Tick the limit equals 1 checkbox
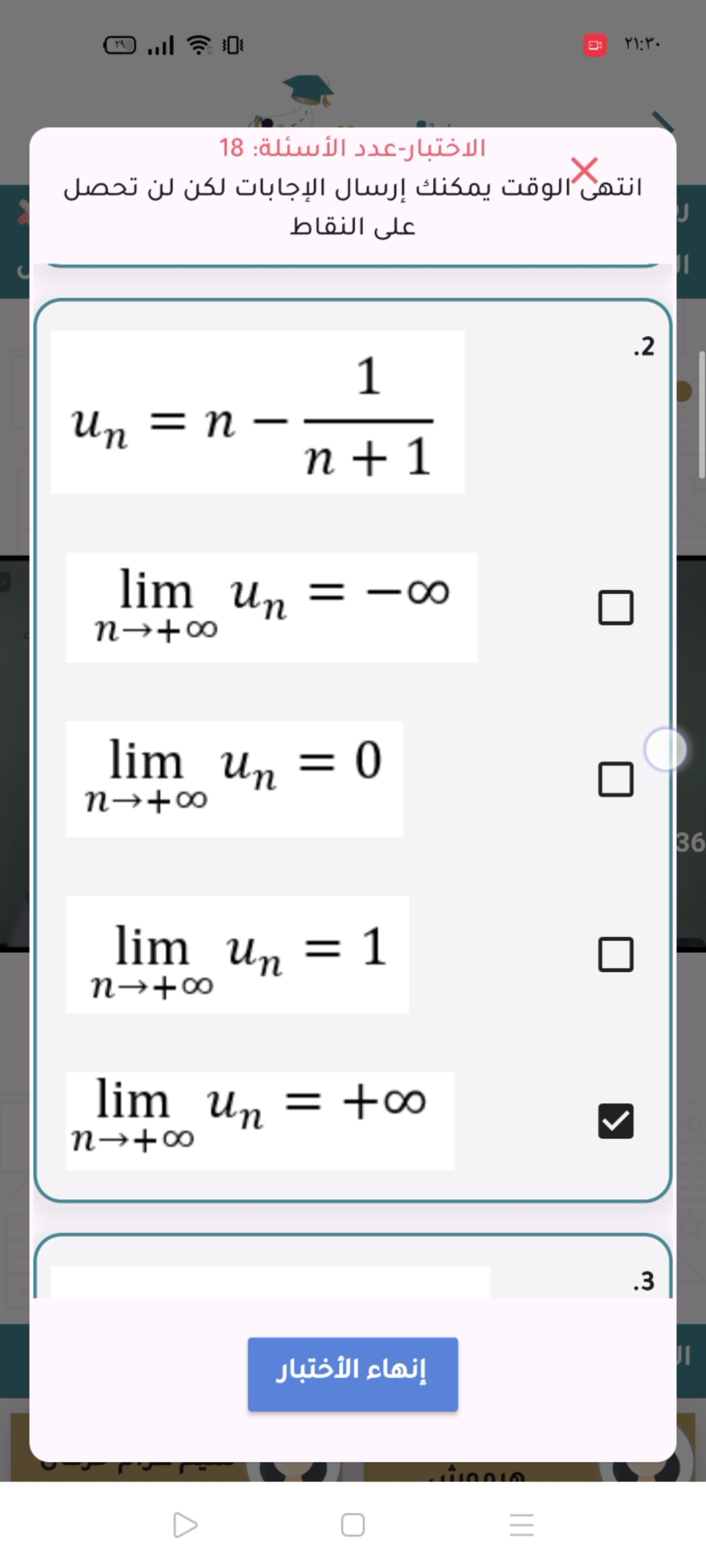The height and width of the screenshot is (1568, 706). coord(616,955)
